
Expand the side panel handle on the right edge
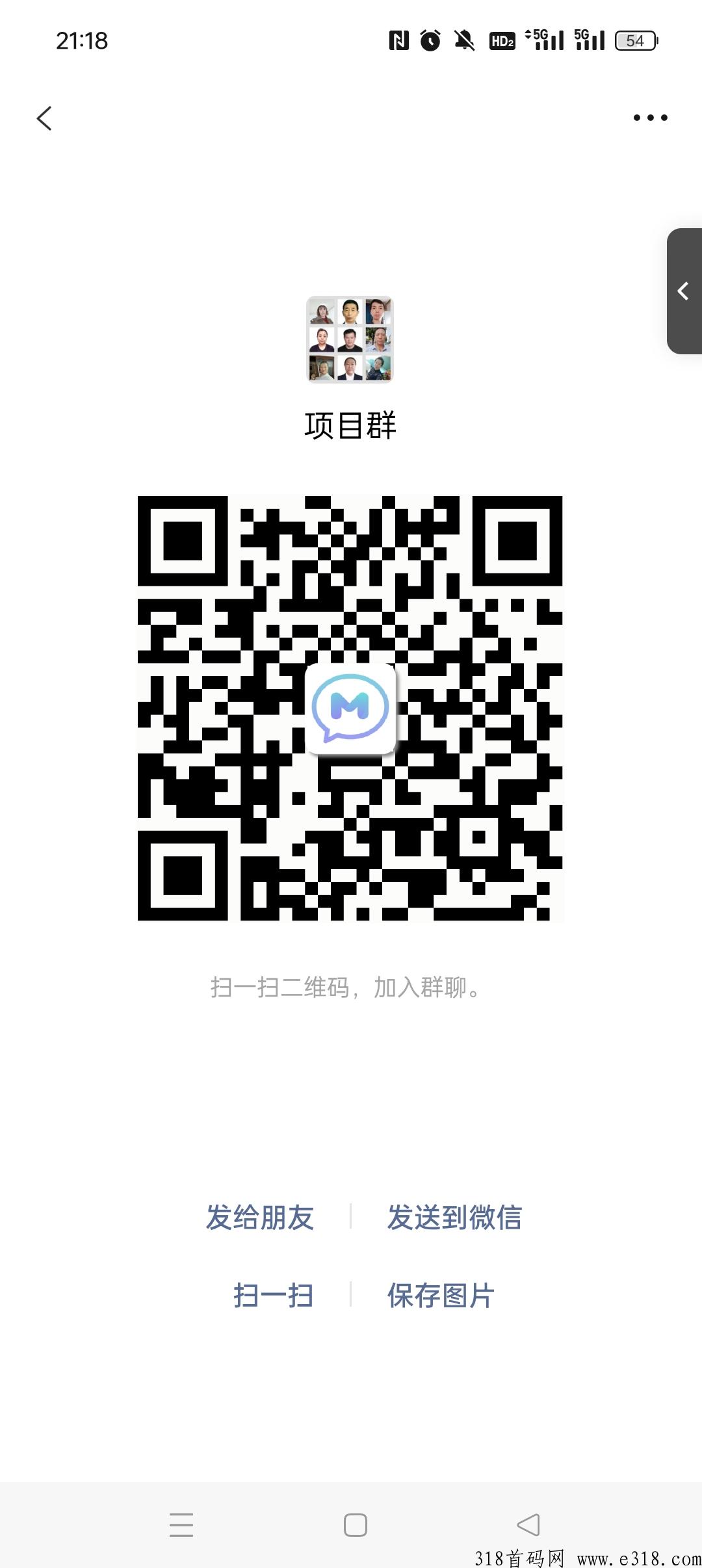coord(684,291)
